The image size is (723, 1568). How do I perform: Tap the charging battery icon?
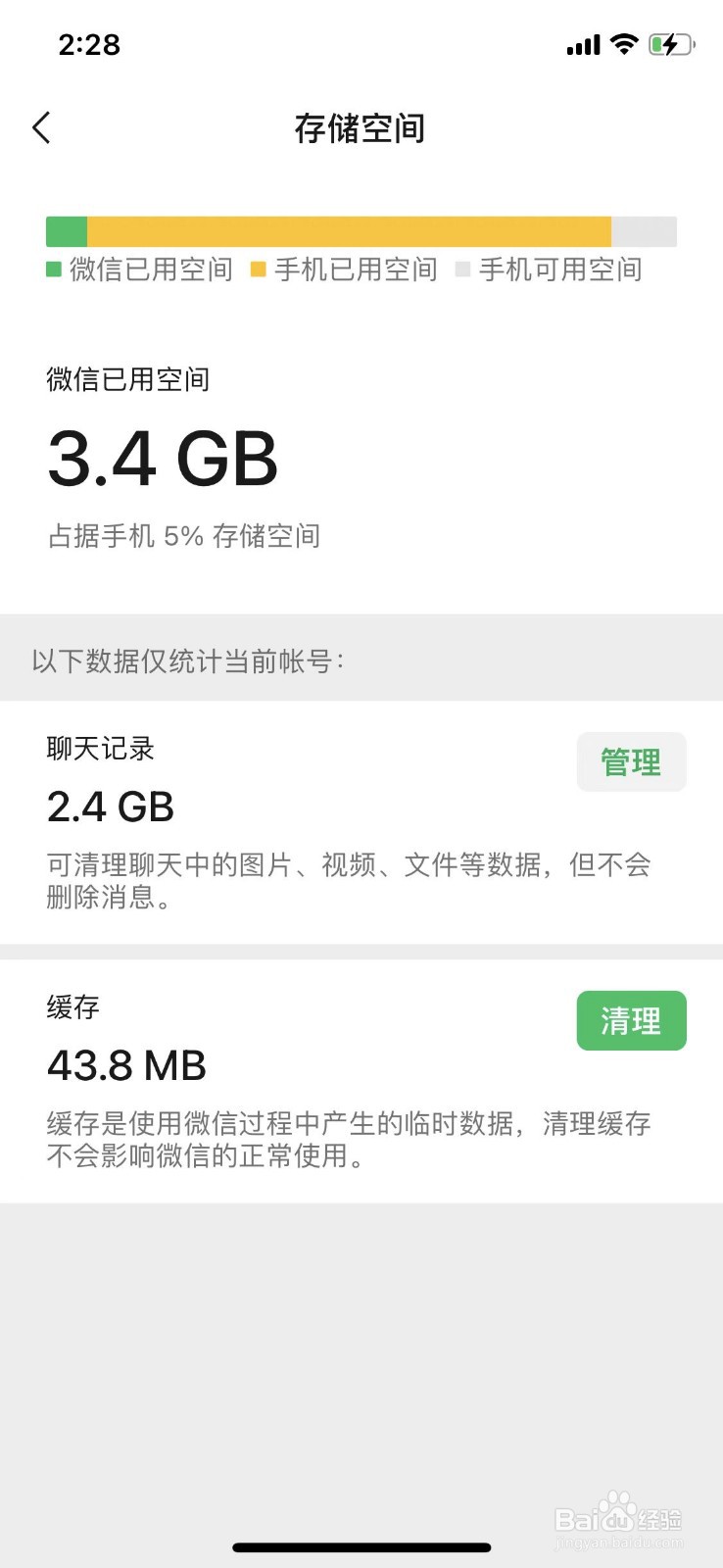tap(671, 43)
